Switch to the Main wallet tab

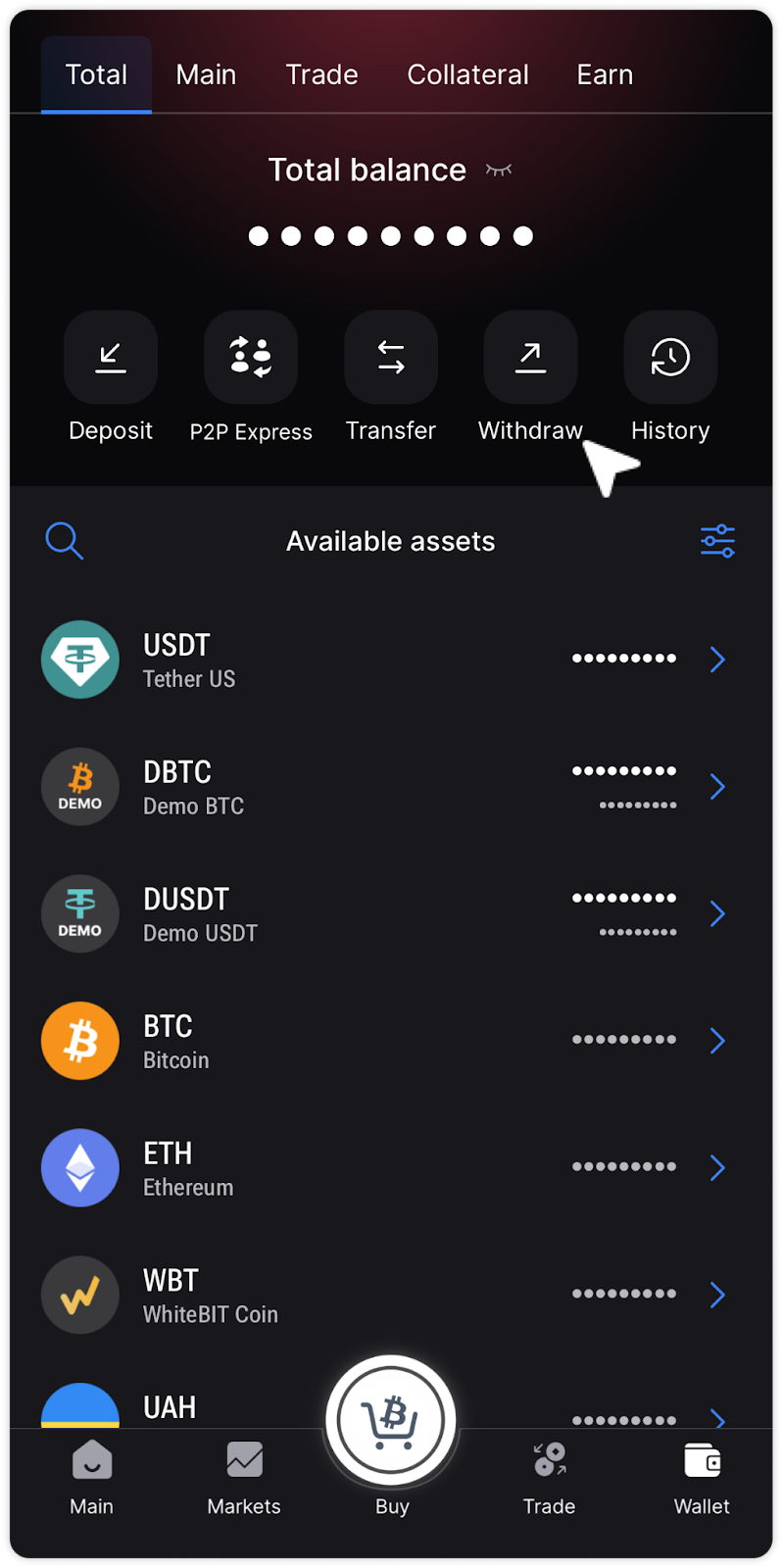206,74
